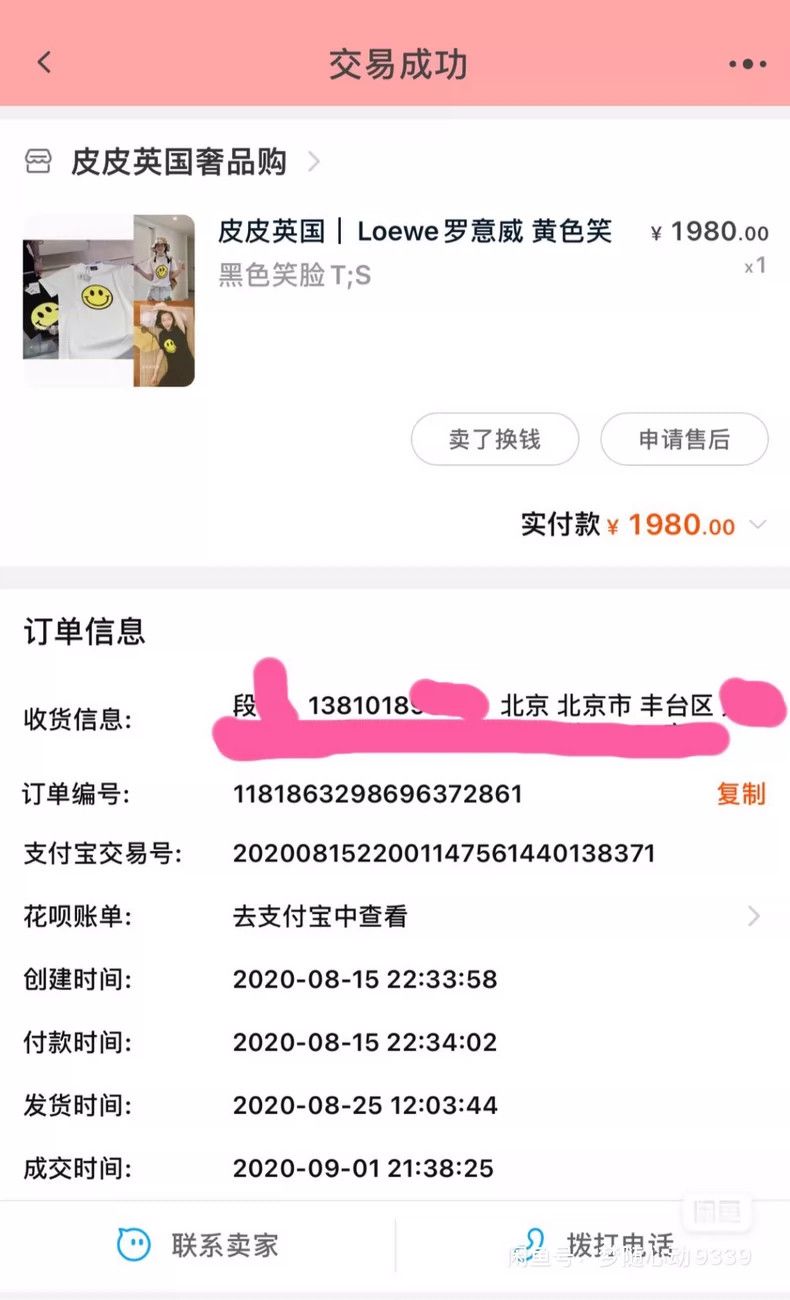The image size is (790, 1300).
Task: Expand the 实付款 payment details chevron
Action: [x=757, y=525]
